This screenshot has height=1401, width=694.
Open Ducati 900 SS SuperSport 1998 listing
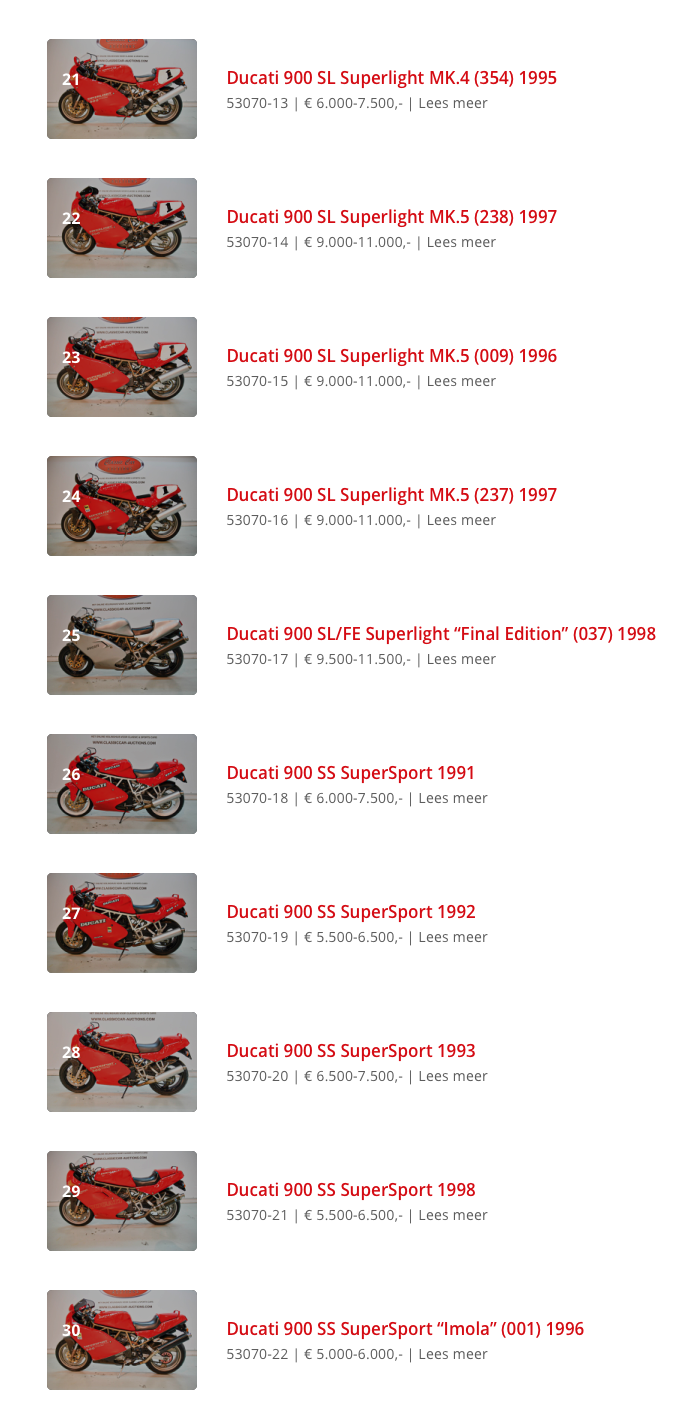350,1190
